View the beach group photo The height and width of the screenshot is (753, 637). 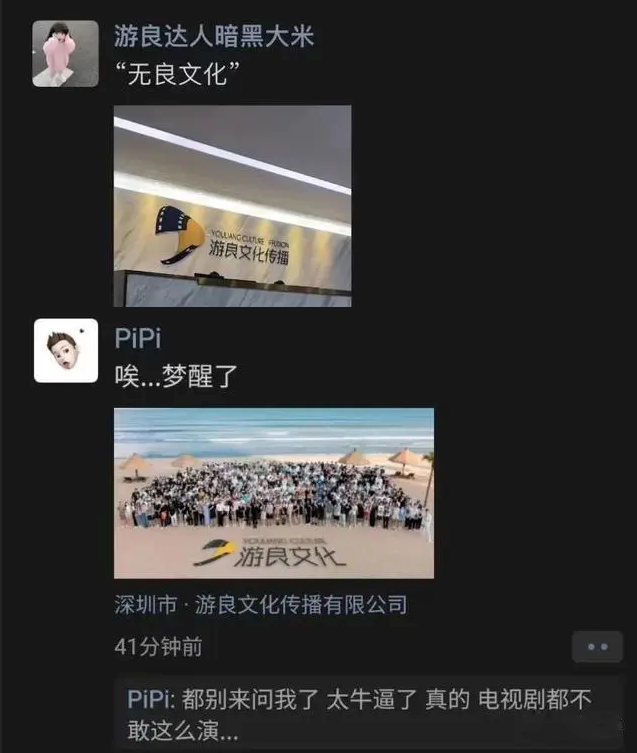tap(274, 493)
